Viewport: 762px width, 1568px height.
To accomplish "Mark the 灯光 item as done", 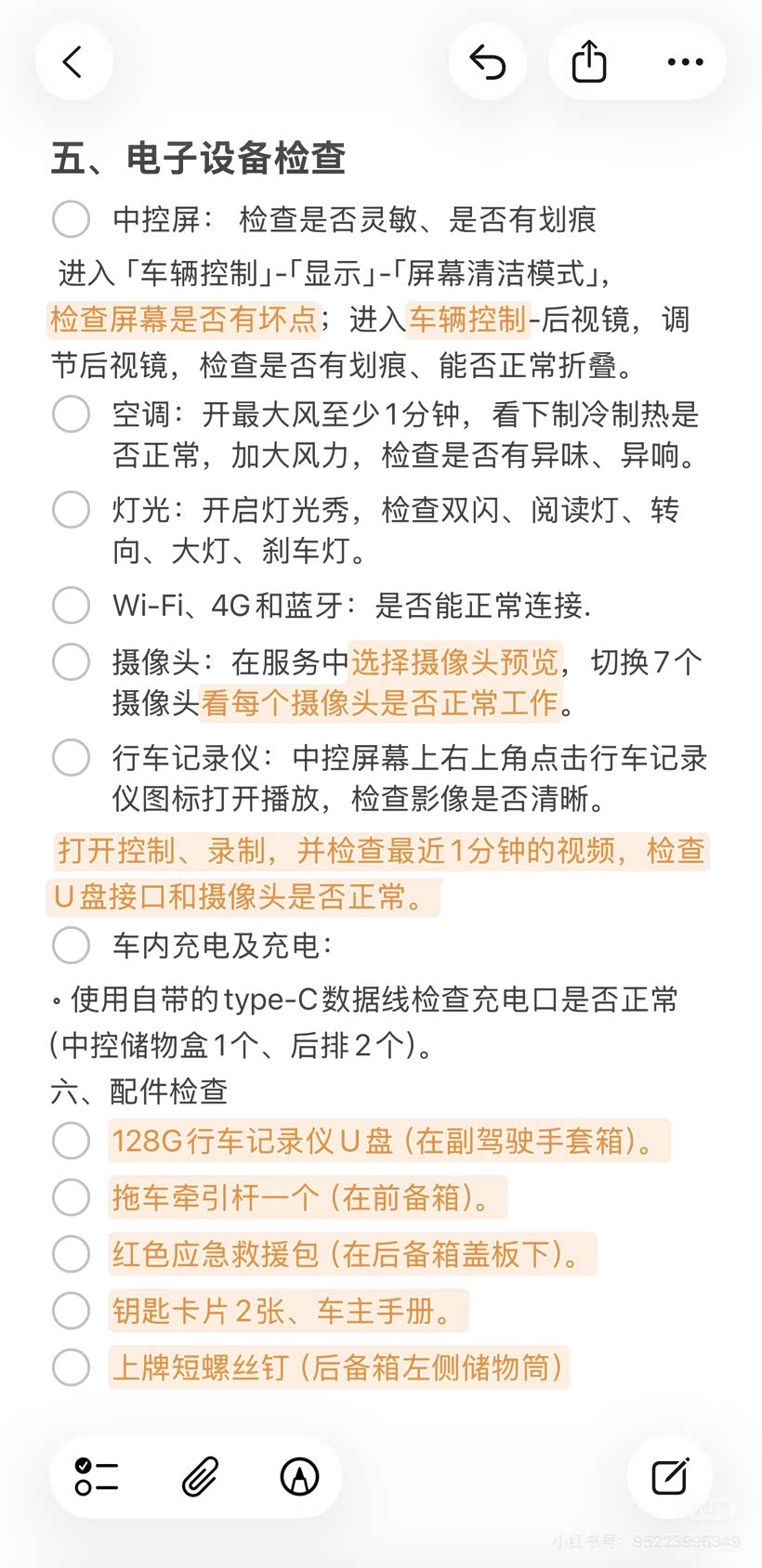I will (72, 510).
